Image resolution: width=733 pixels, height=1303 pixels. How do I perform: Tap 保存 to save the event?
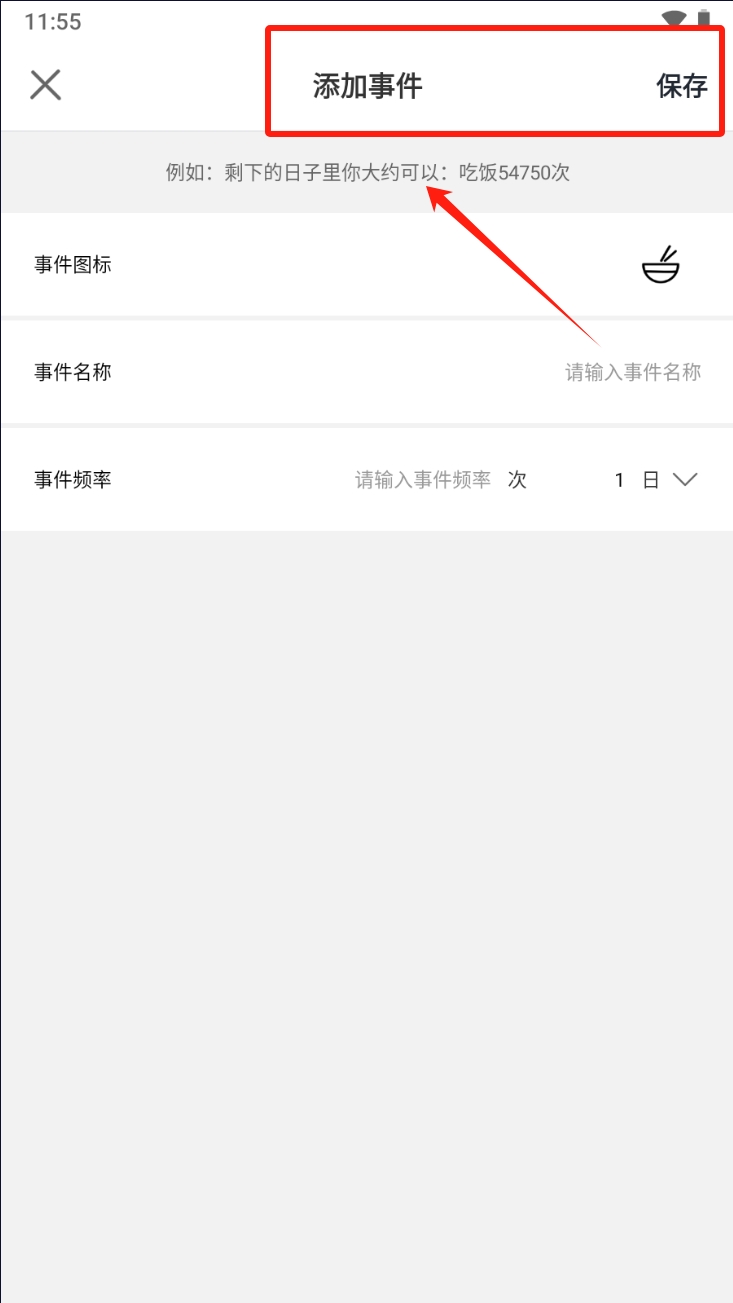coord(682,86)
